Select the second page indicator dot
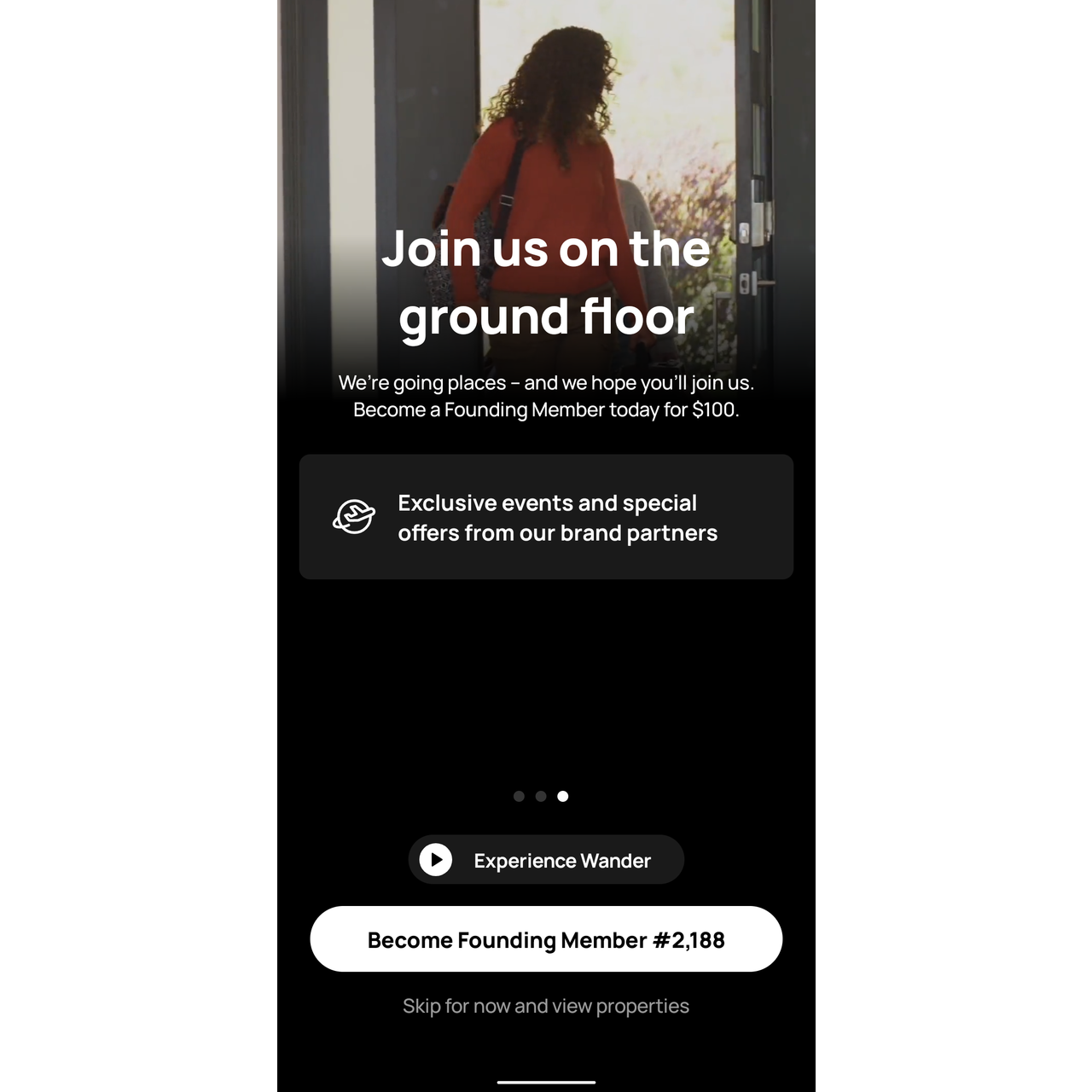This screenshot has height=1092, width=1092. (541, 796)
